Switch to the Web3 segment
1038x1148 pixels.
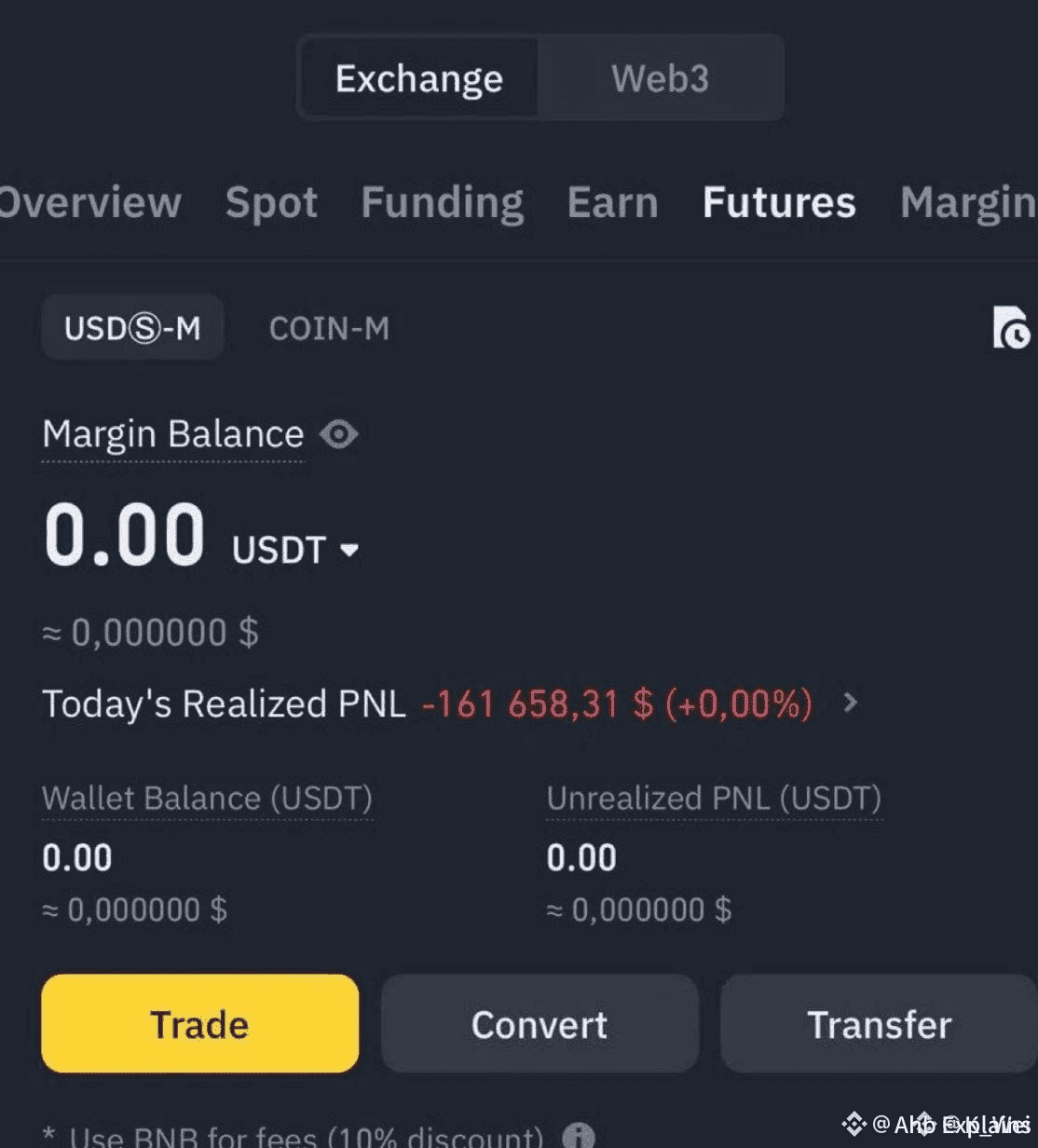660,79
